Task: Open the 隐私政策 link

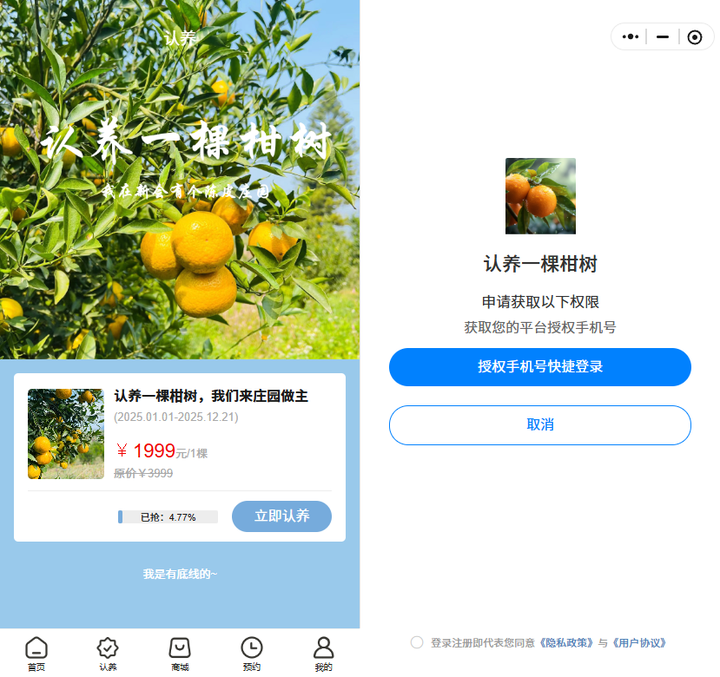Action: pos(567,643)
